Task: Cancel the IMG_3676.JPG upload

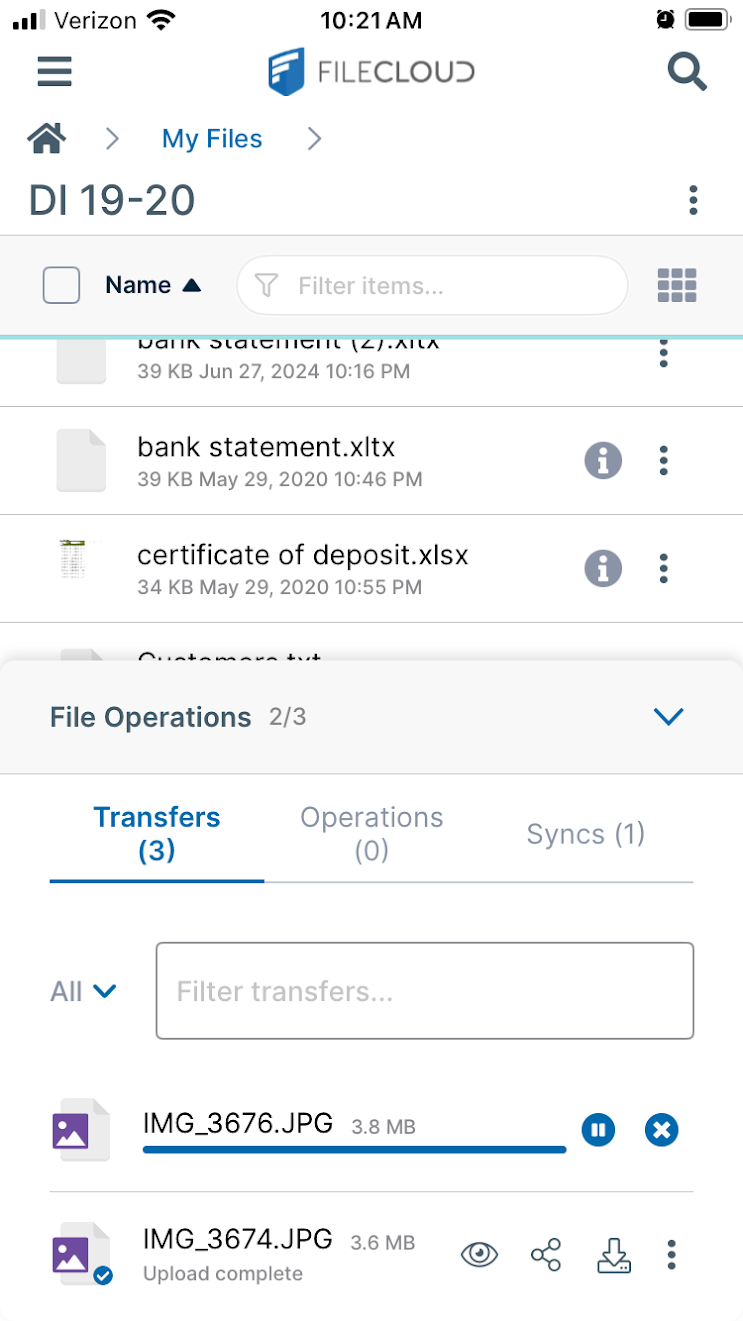Action: (x=661, y=1130)
